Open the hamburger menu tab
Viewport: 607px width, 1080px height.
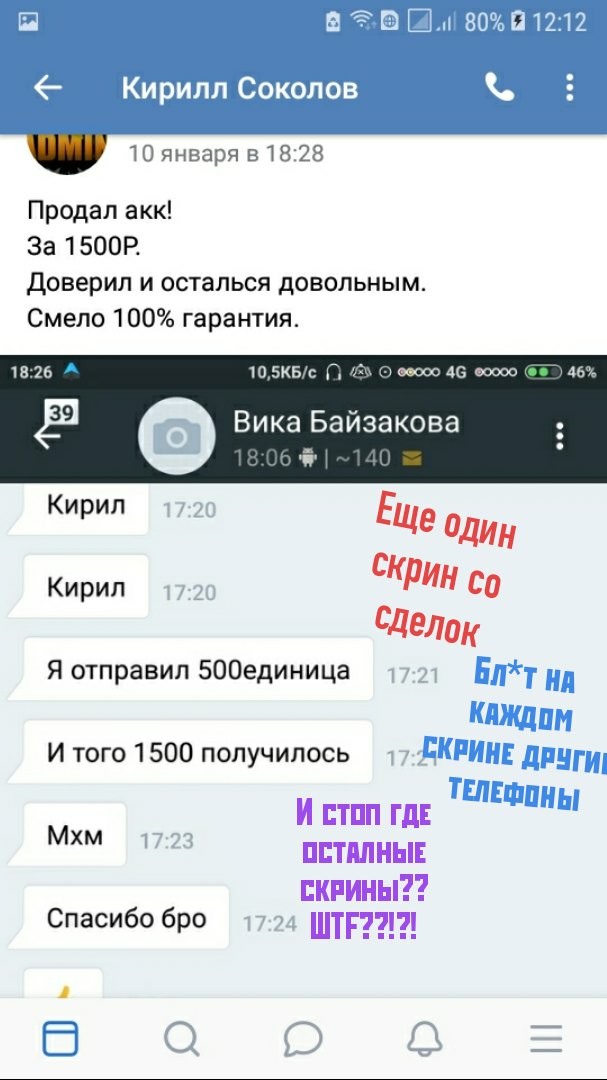[546, 1039]
